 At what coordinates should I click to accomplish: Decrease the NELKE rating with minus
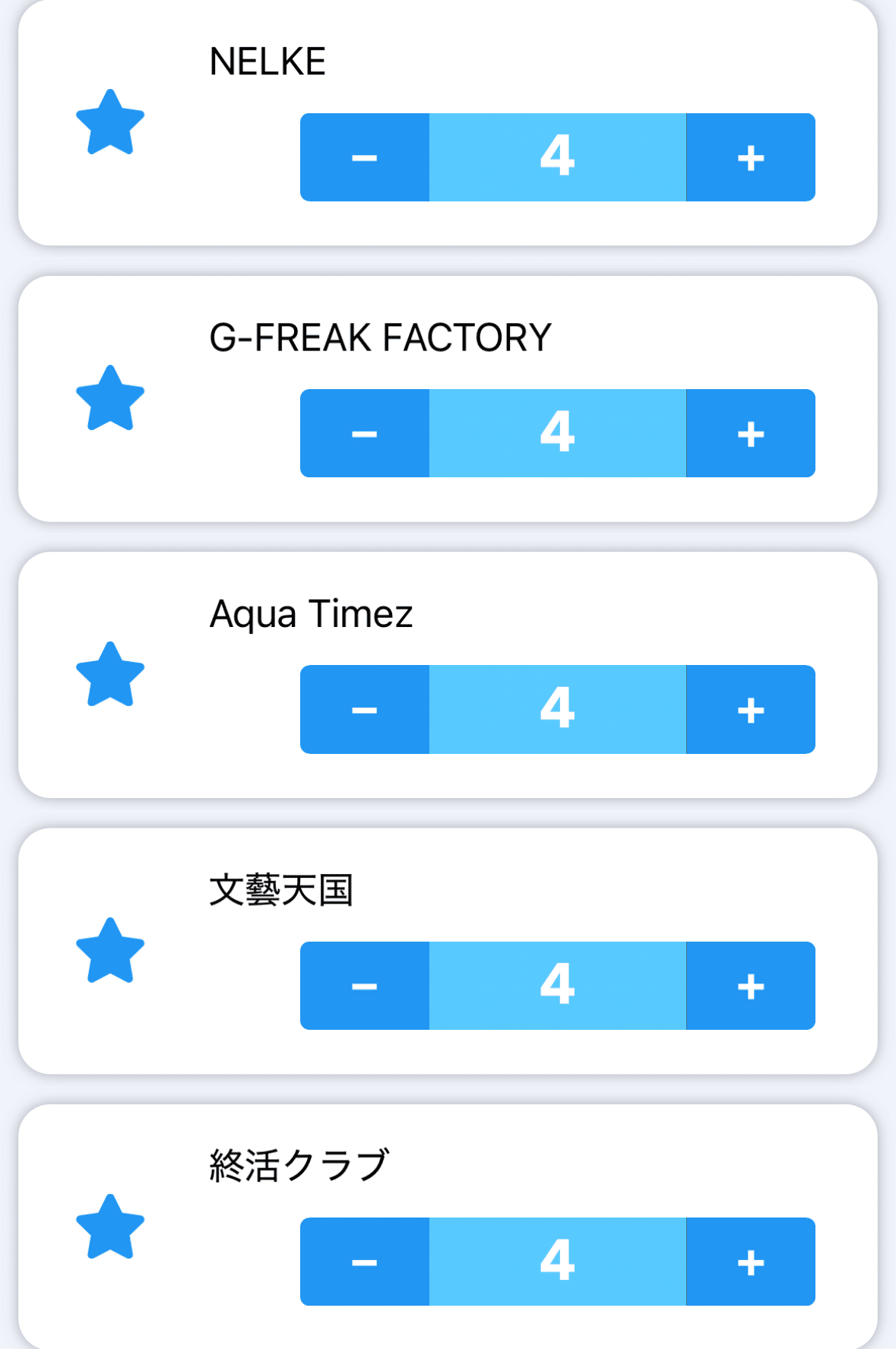click(x=365, y=157)
